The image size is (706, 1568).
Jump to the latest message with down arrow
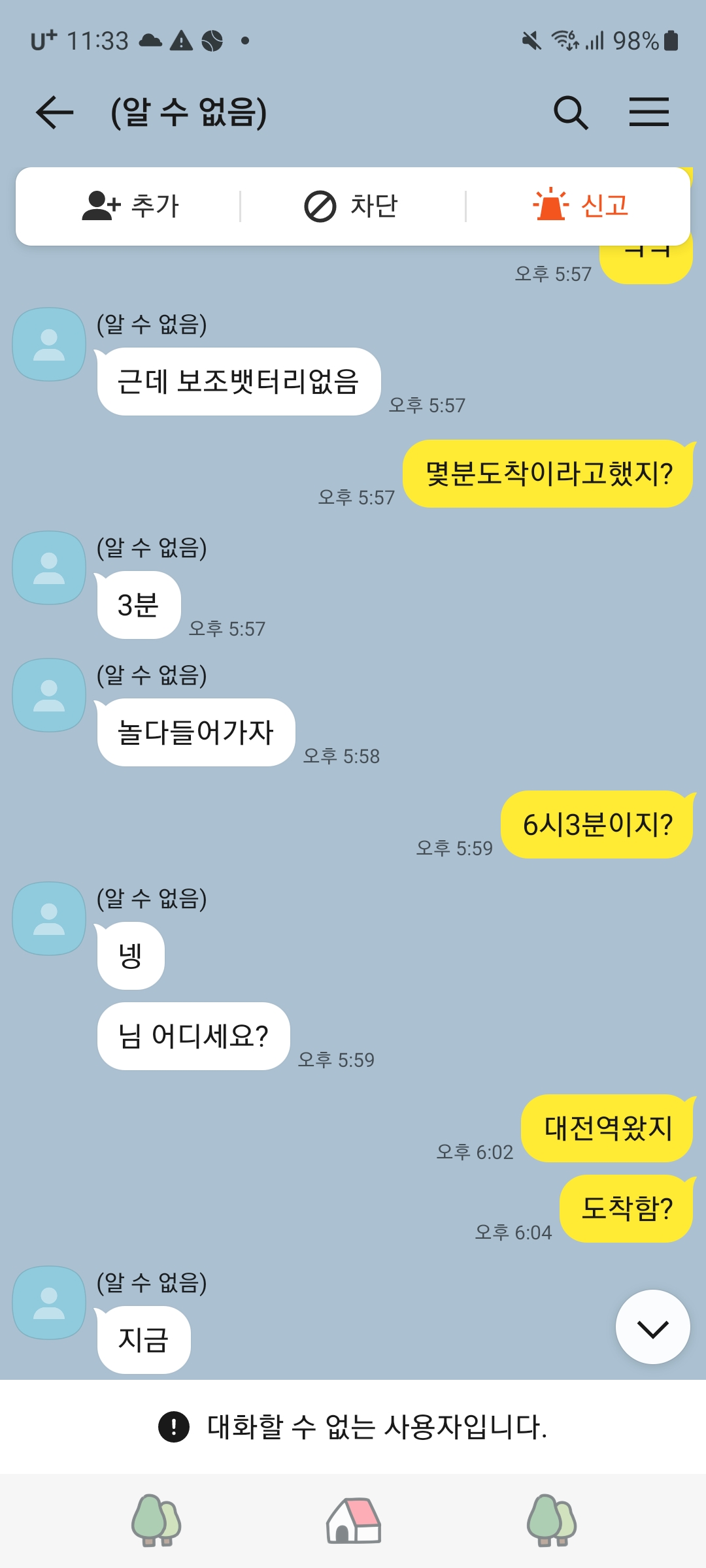point(652,1327)
